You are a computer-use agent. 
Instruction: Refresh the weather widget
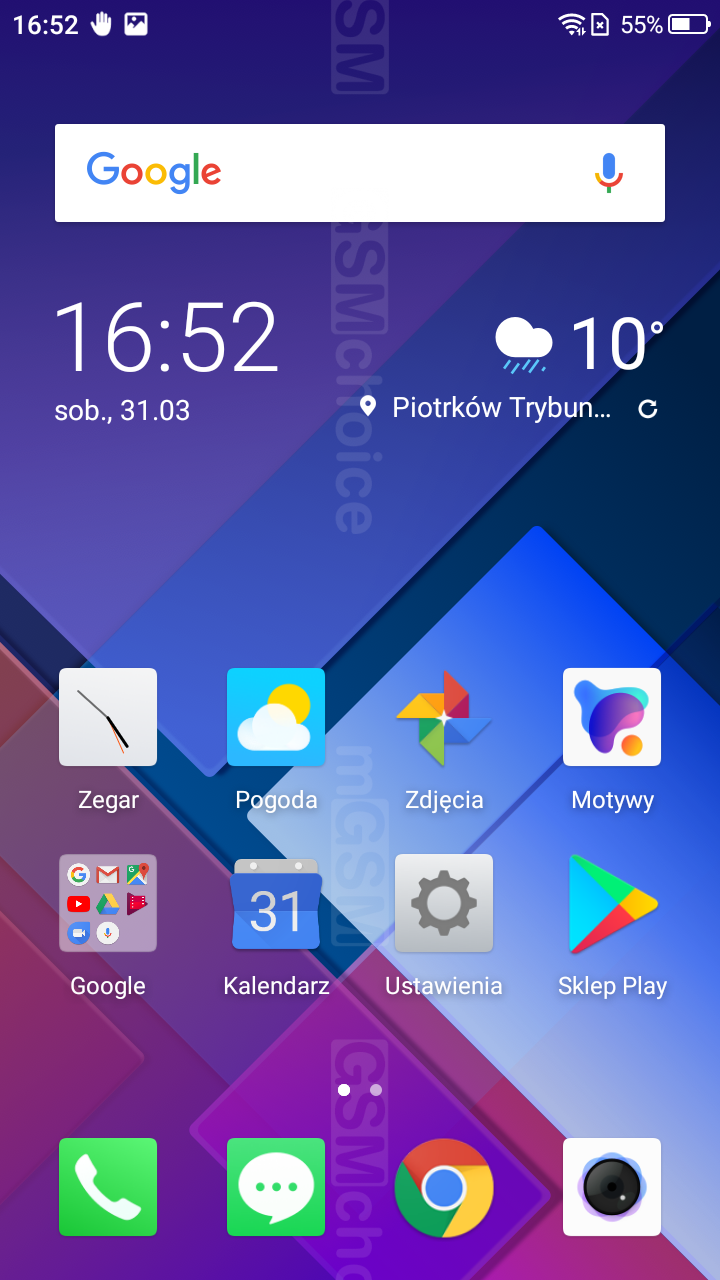point(648,408)
